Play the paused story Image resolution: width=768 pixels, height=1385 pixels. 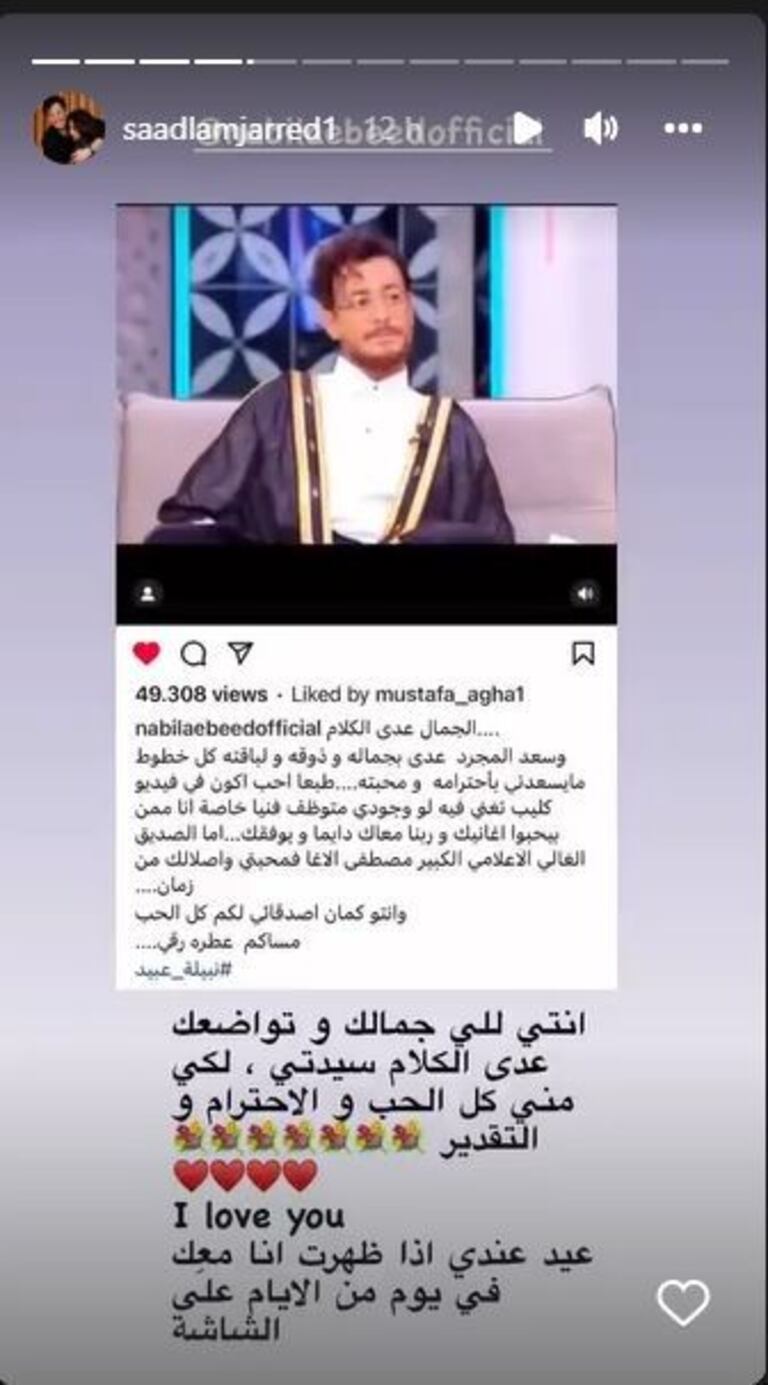pos(526,127)
